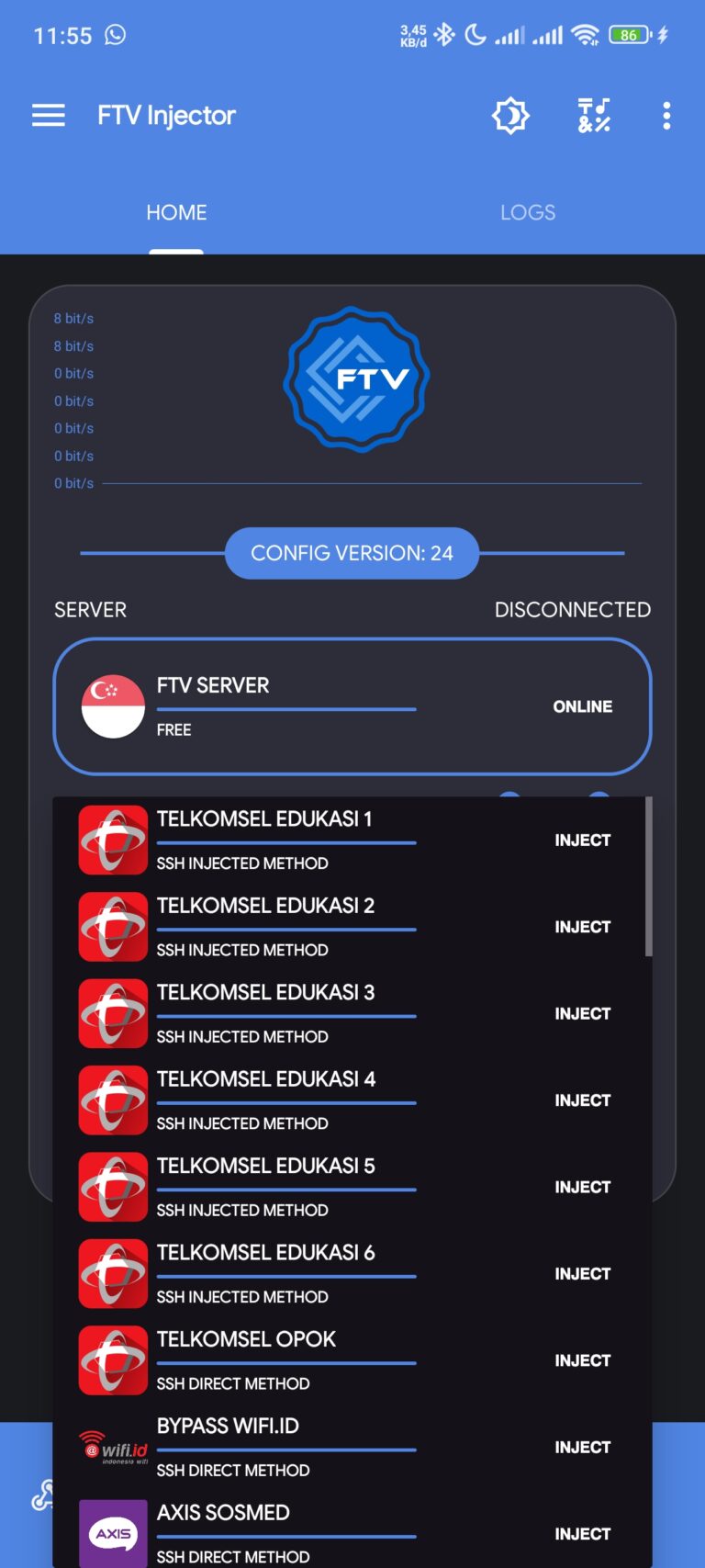This screenshot has width=705, height=1568.
Task: Open the text tools icon
Action: [594, 116]
